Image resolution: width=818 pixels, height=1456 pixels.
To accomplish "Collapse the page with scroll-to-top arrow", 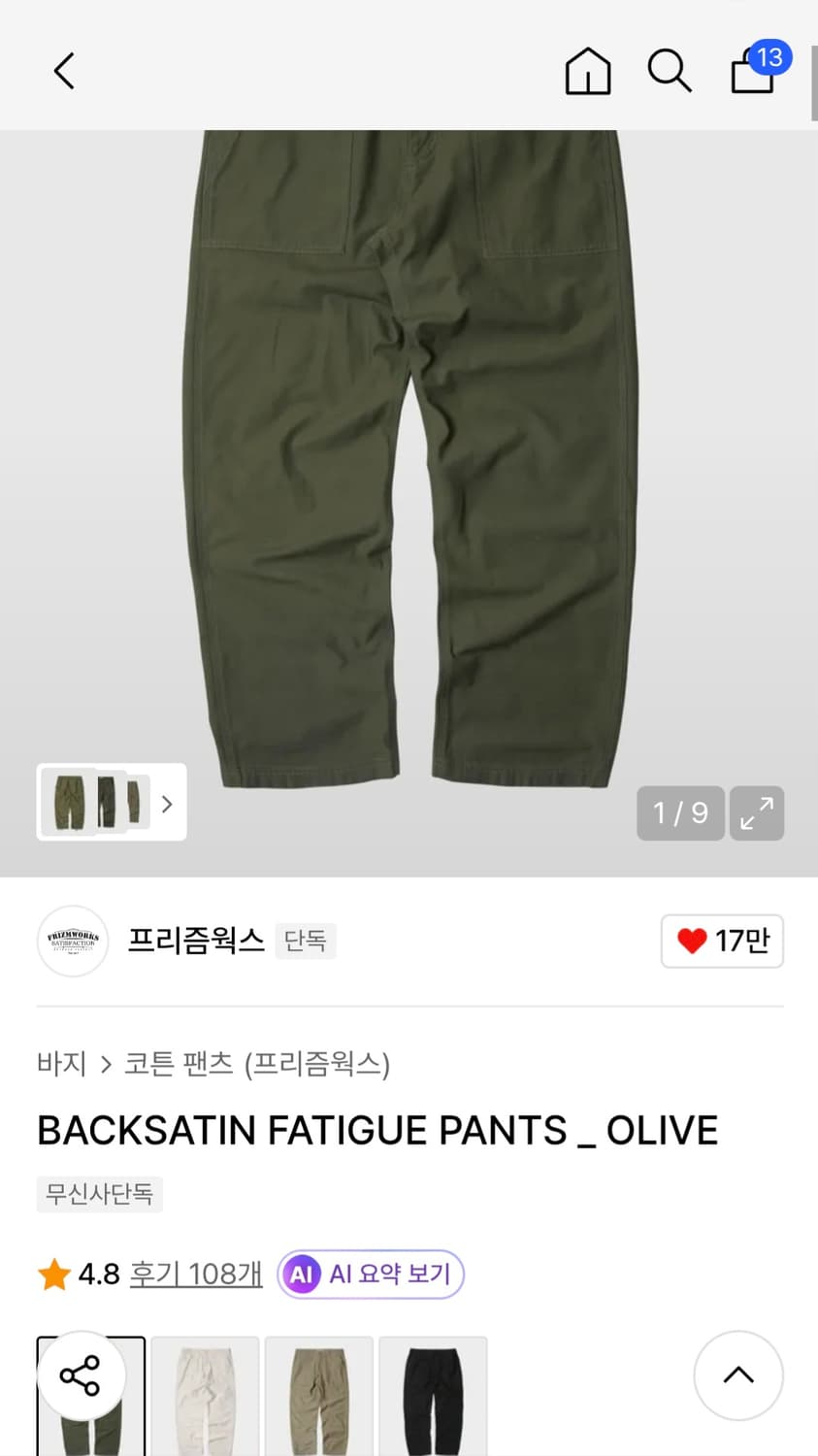I will tap(738, 1374).
